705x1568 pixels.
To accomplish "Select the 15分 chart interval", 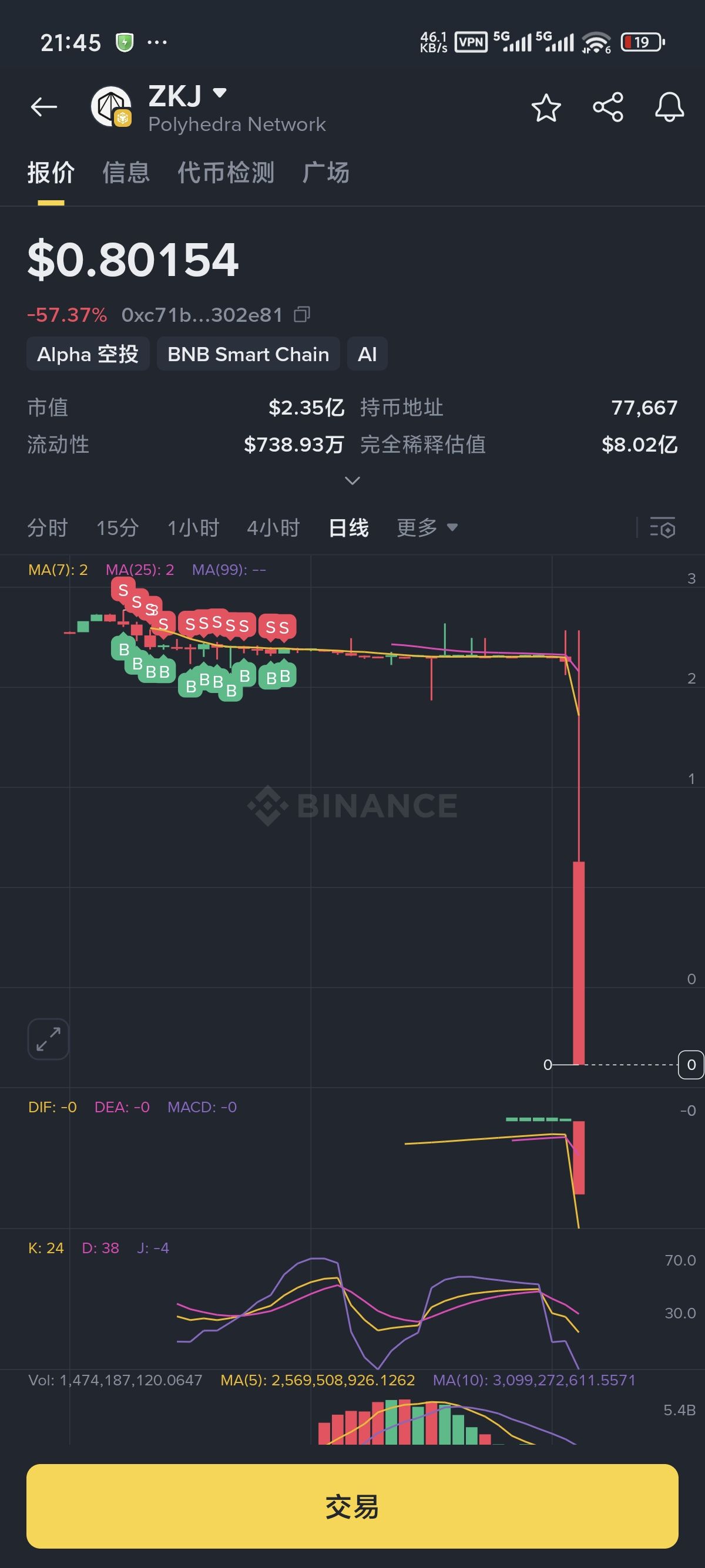I will (117, 528).
